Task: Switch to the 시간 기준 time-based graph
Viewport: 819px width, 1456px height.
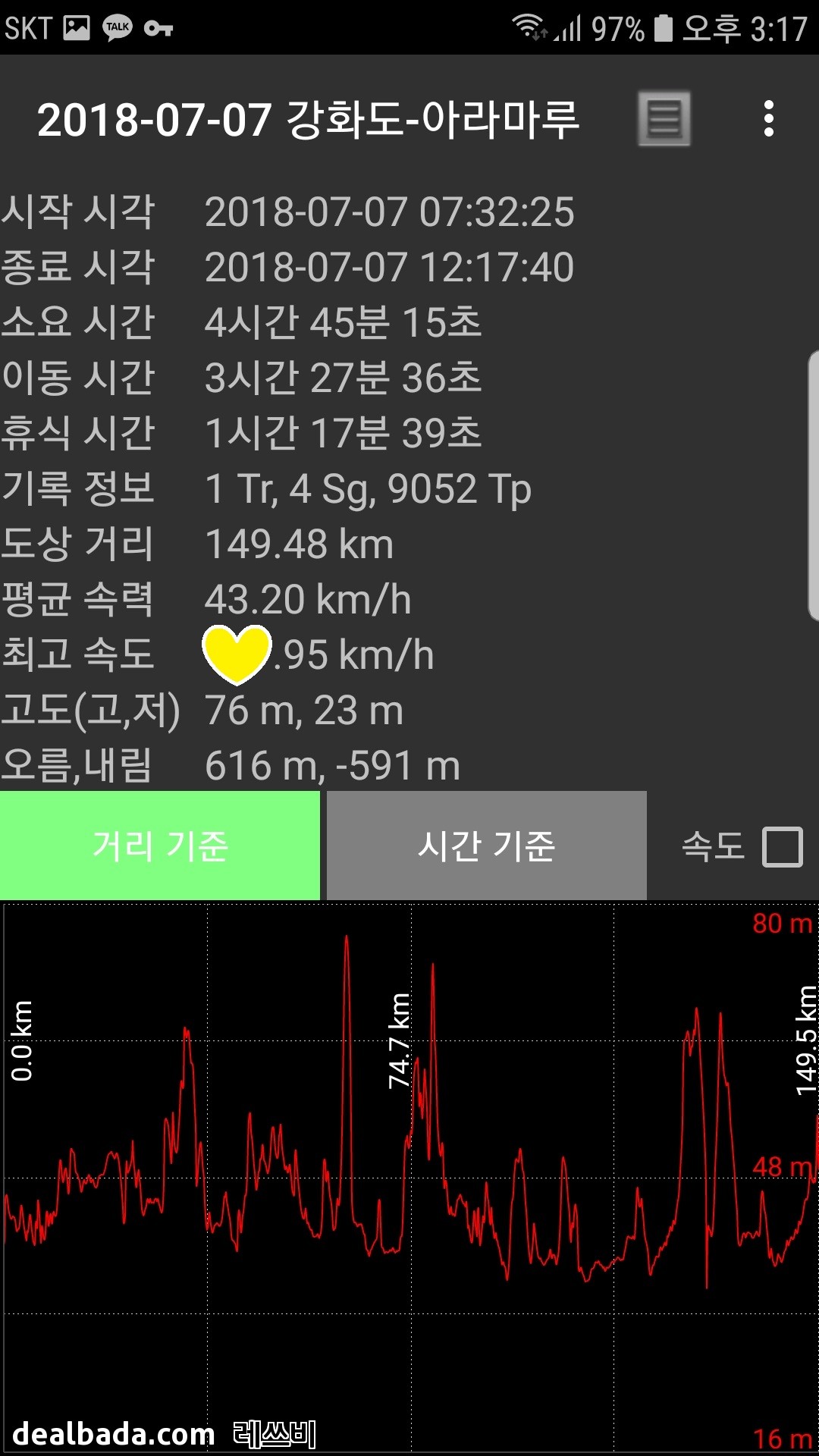Action: [486, 846]
